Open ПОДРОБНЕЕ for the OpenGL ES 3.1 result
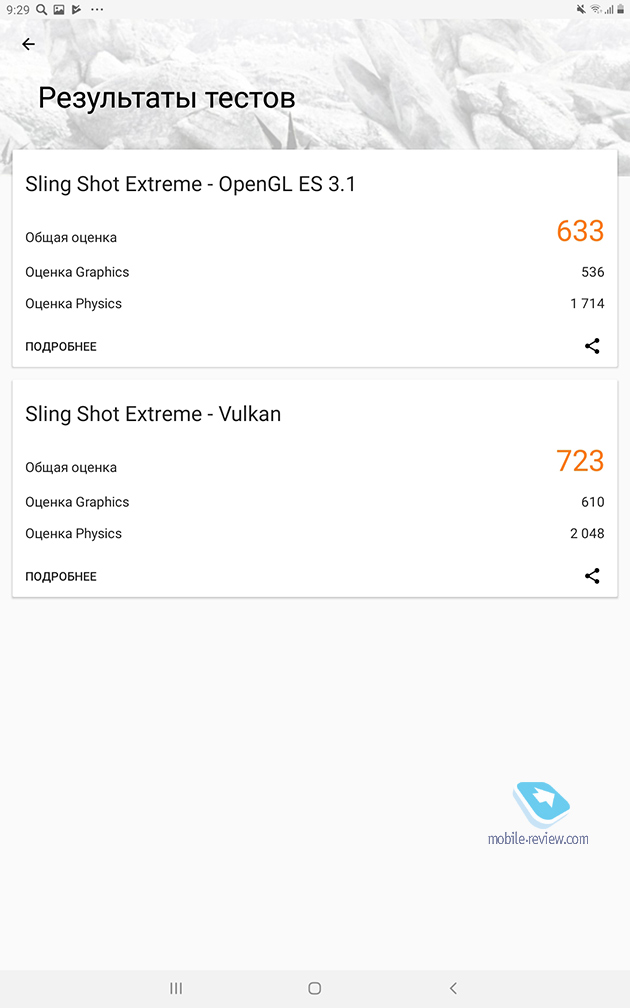Image resolution: width=630 pixels, height=1008 pixels. (x=61, y=346)
